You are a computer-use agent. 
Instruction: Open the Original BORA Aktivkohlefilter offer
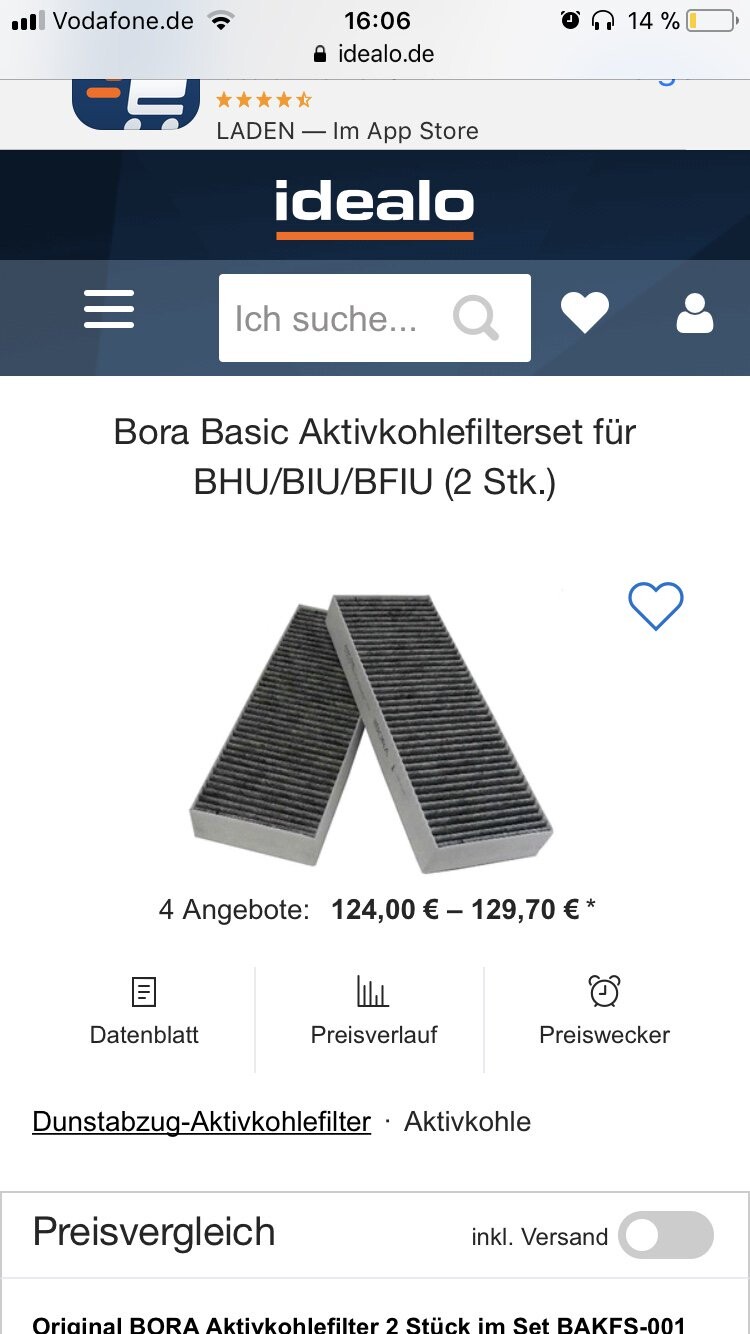tap(359, 1324)
